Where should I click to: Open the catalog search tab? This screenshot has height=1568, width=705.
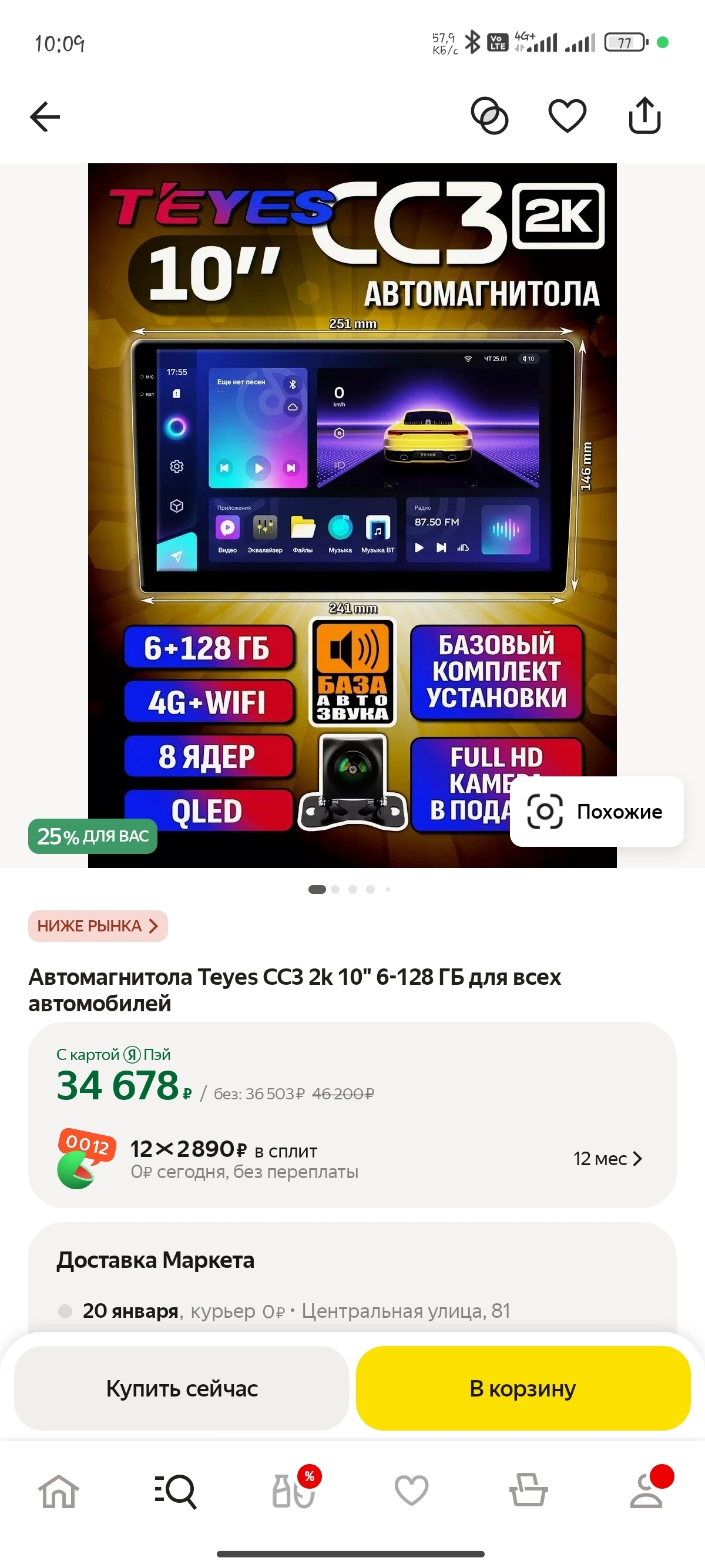pos(175,1491)
